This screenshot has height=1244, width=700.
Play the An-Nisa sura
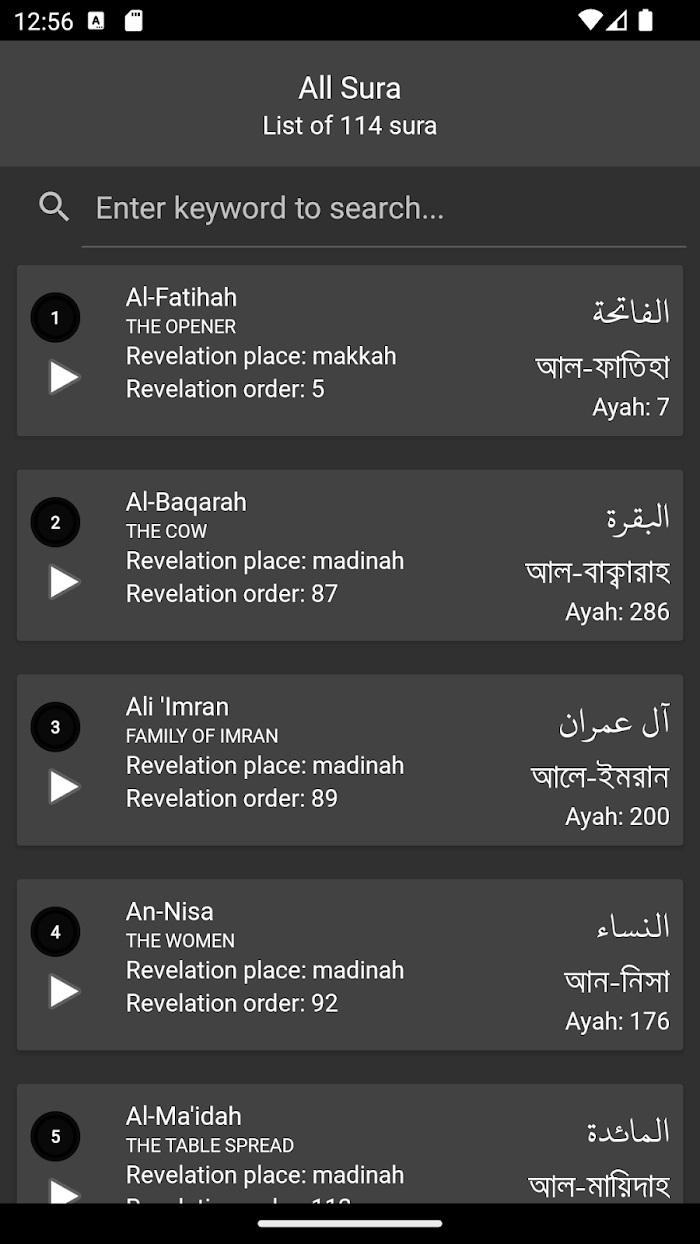pyautogui.click(x=64, y=992)
